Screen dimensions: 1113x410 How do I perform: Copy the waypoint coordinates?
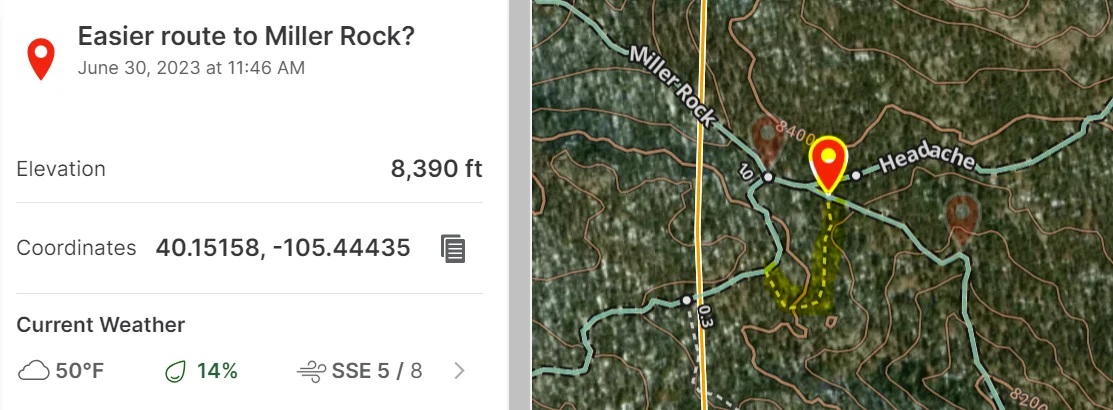pyautogui.click(x=454, y=248)
